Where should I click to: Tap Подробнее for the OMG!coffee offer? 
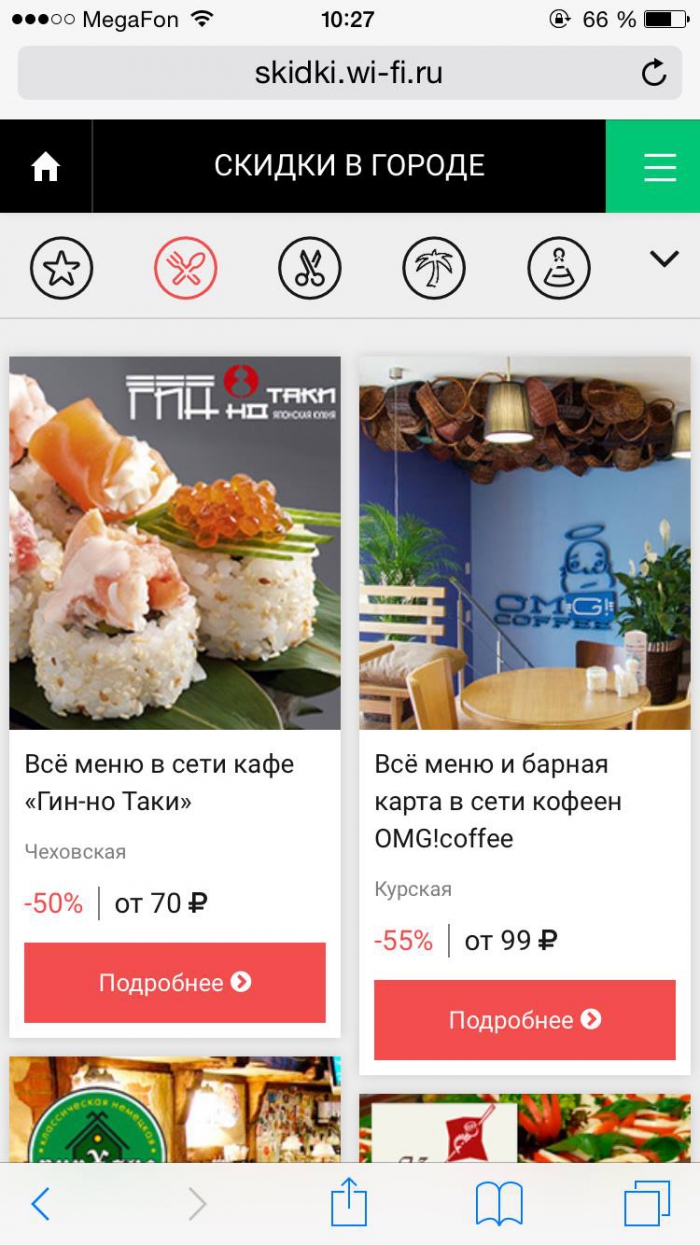525,1020
